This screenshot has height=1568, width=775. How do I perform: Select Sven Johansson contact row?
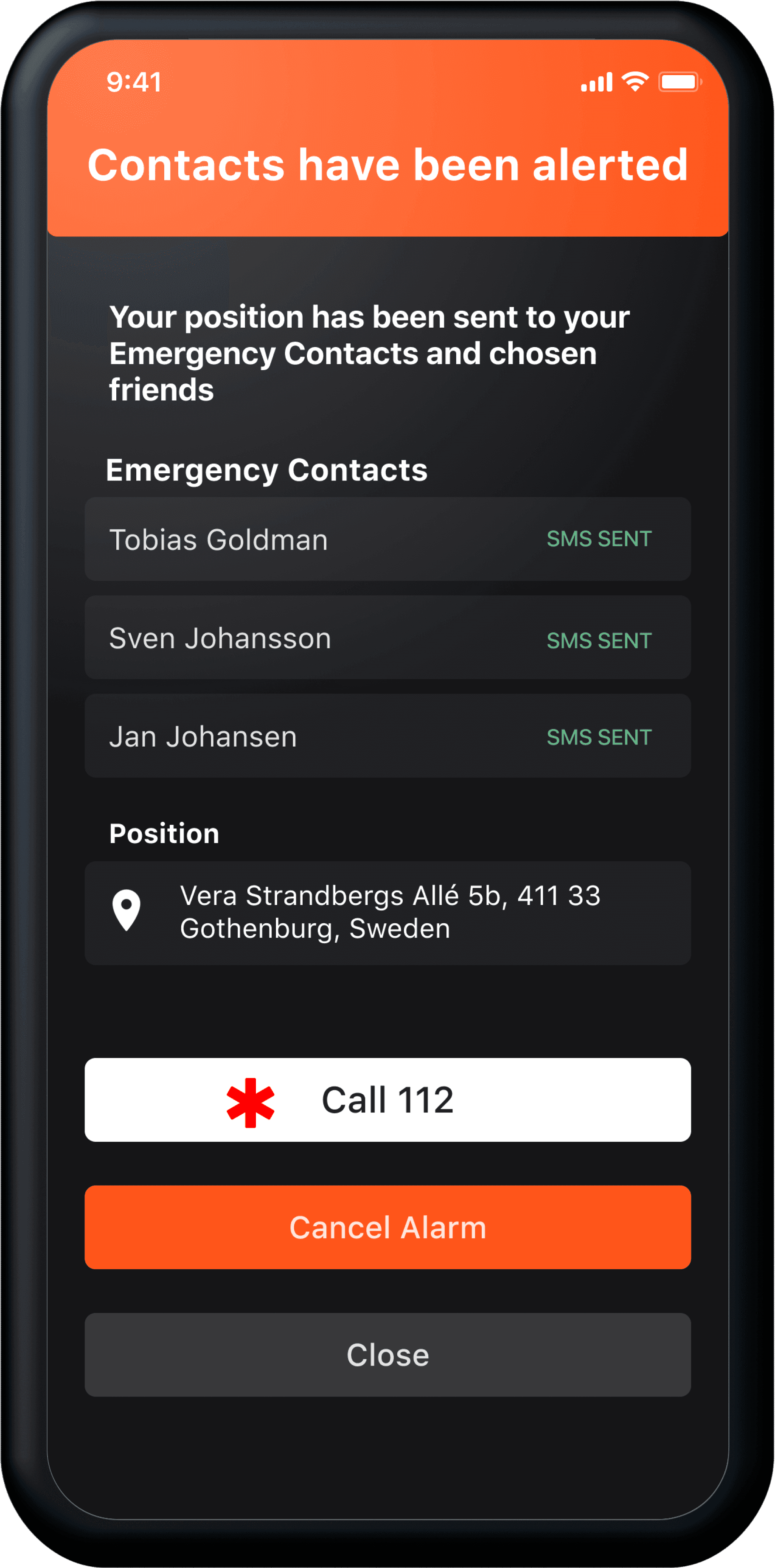point(387,637)
